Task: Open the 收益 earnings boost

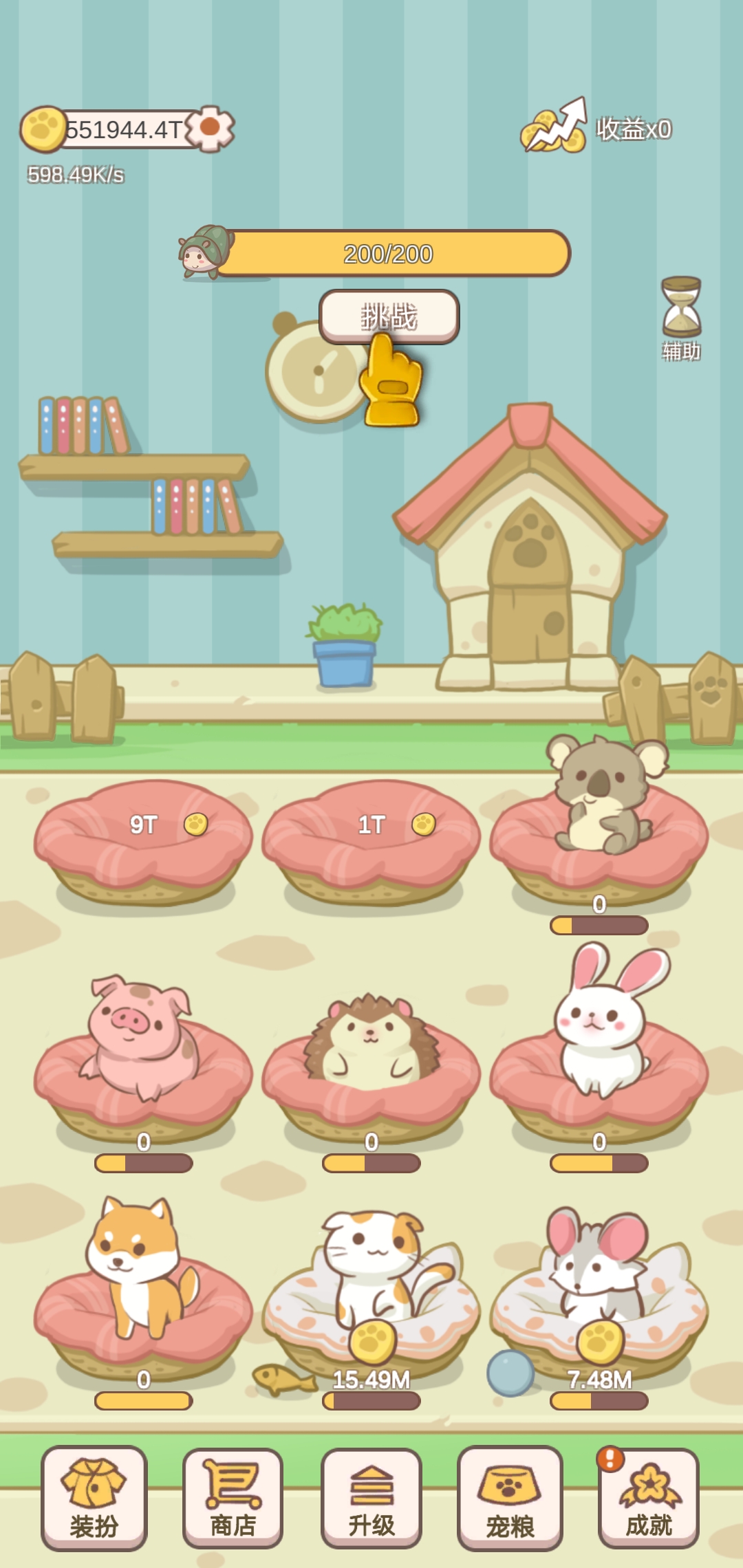Action: [x=596, y=128]
